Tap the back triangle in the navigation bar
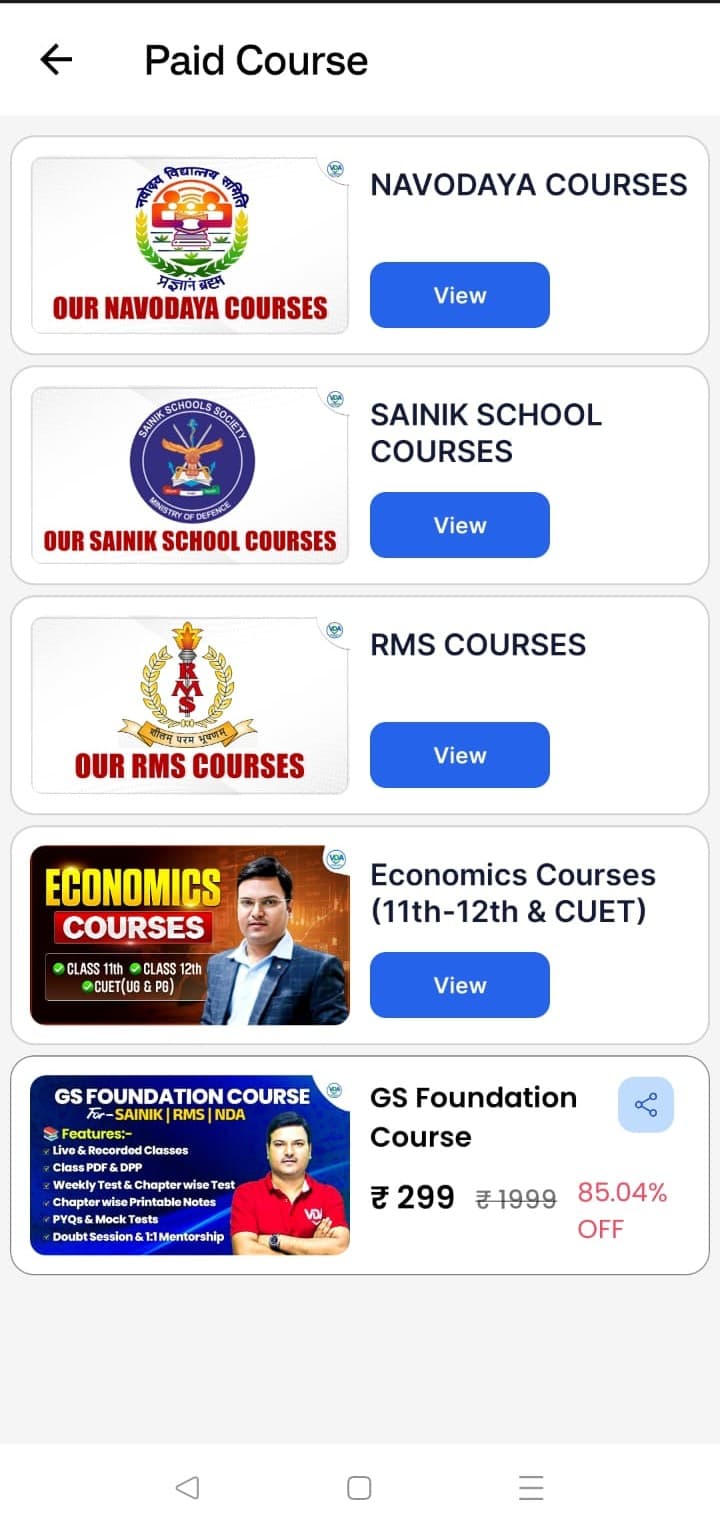Viewport: 720px width, 1532px height. coord(188,1488)
